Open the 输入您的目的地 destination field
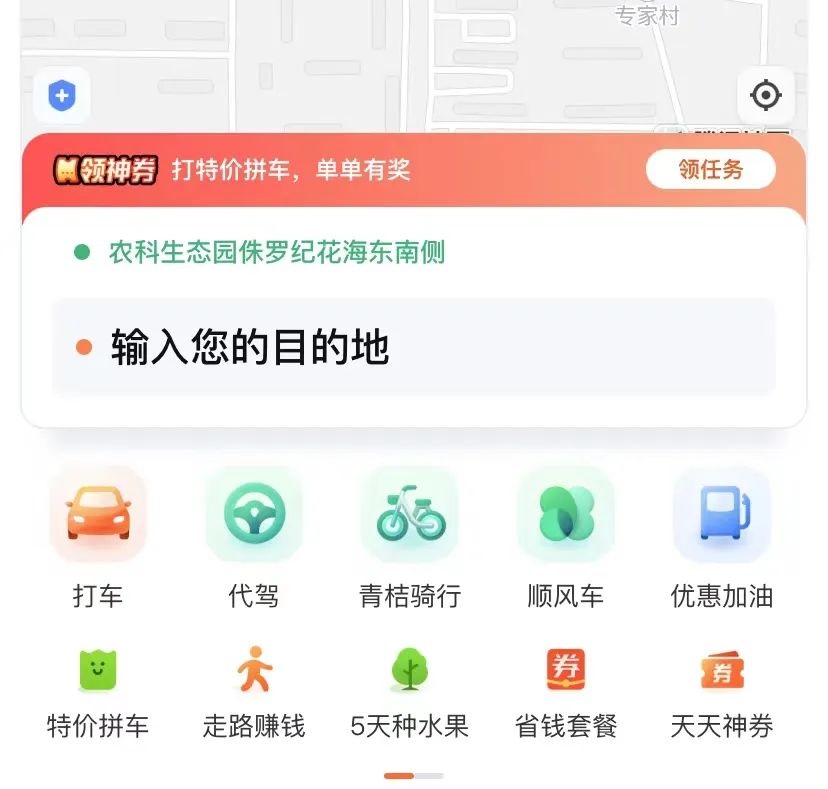 [x=413, y=347]
